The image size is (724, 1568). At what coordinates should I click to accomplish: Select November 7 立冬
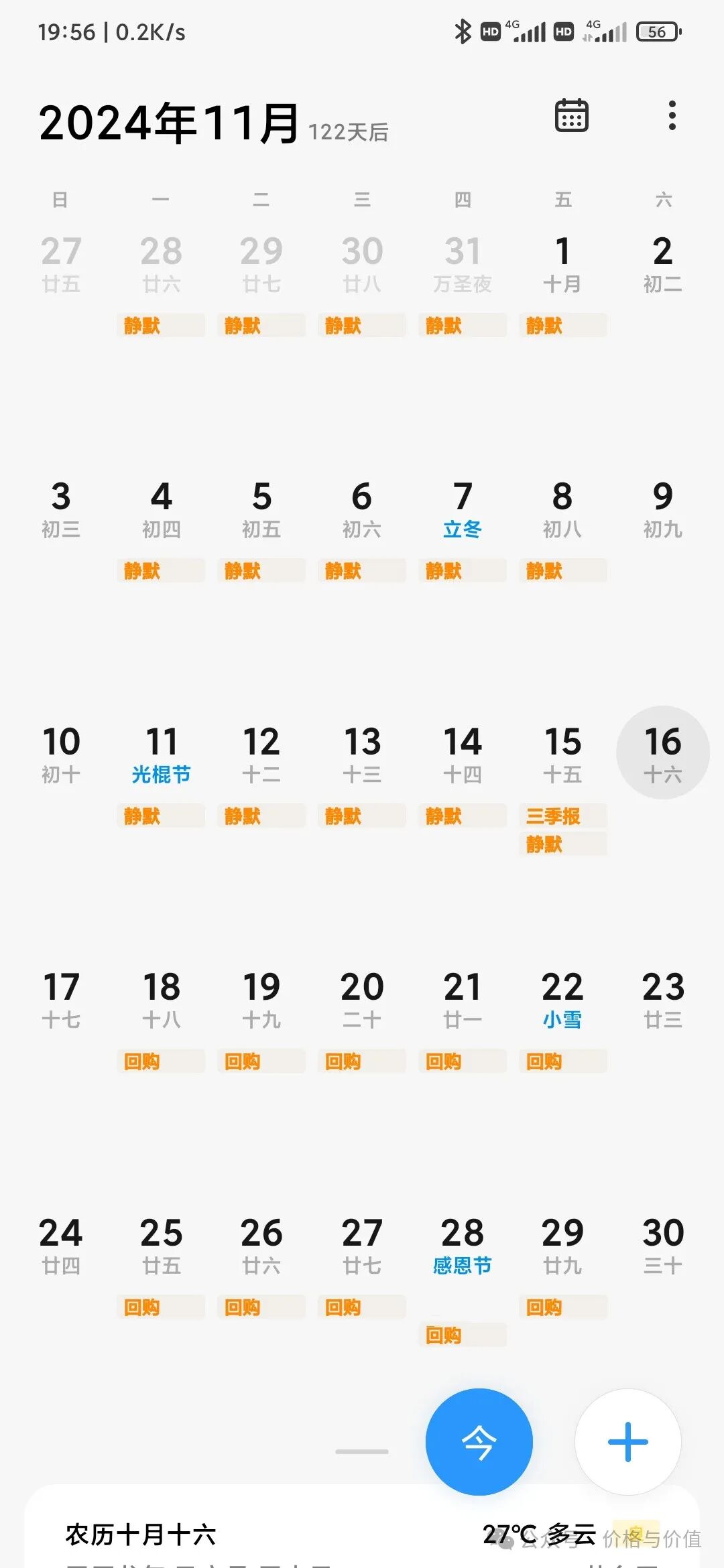click(462, 509)
